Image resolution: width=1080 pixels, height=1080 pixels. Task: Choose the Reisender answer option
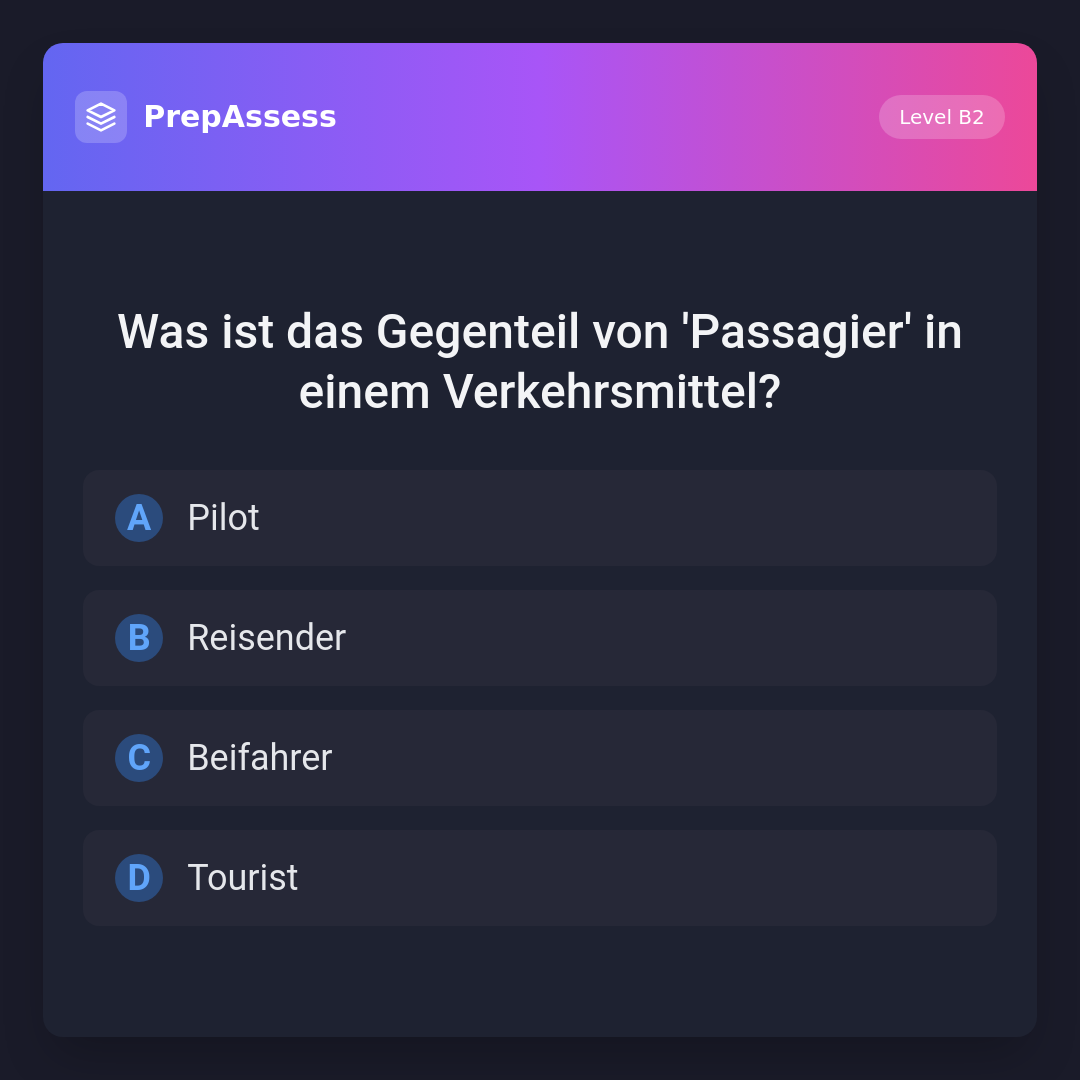[x=540, y=638]
